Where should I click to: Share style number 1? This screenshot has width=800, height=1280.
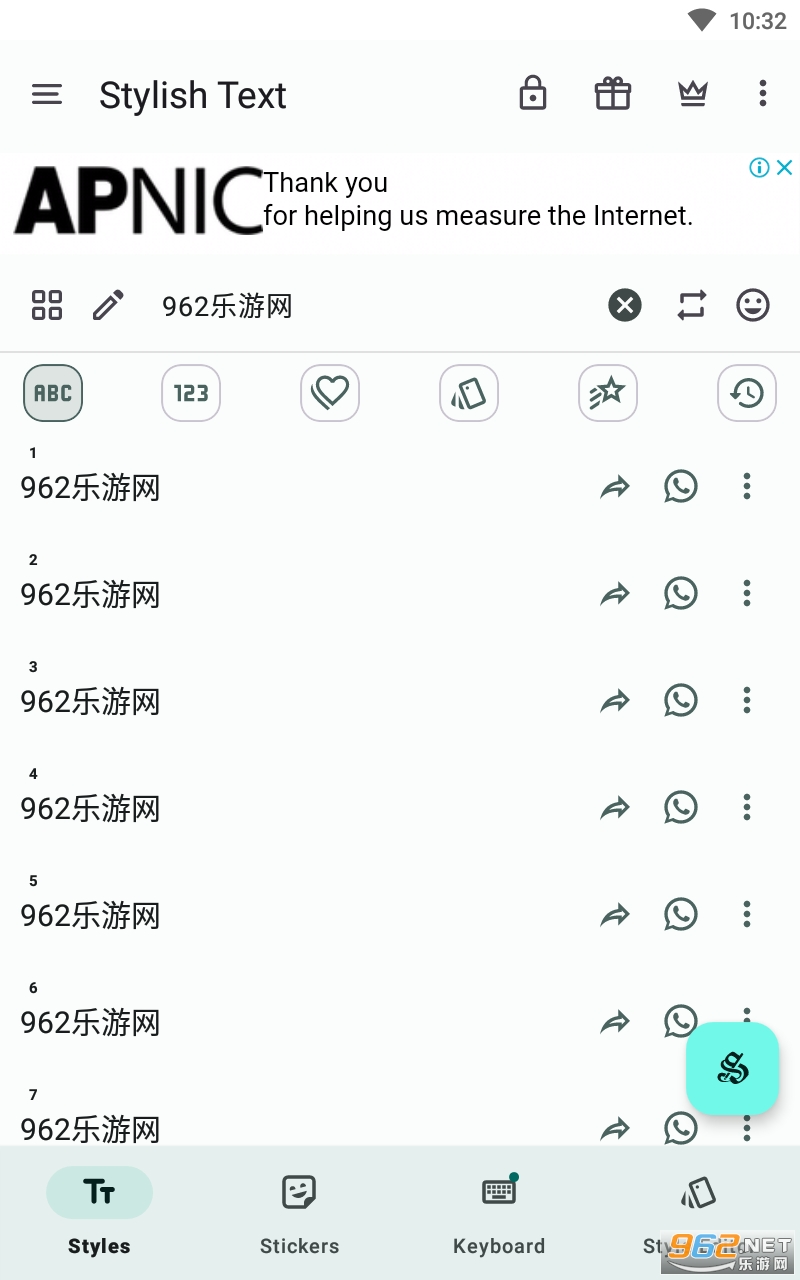tap(615, 487)
